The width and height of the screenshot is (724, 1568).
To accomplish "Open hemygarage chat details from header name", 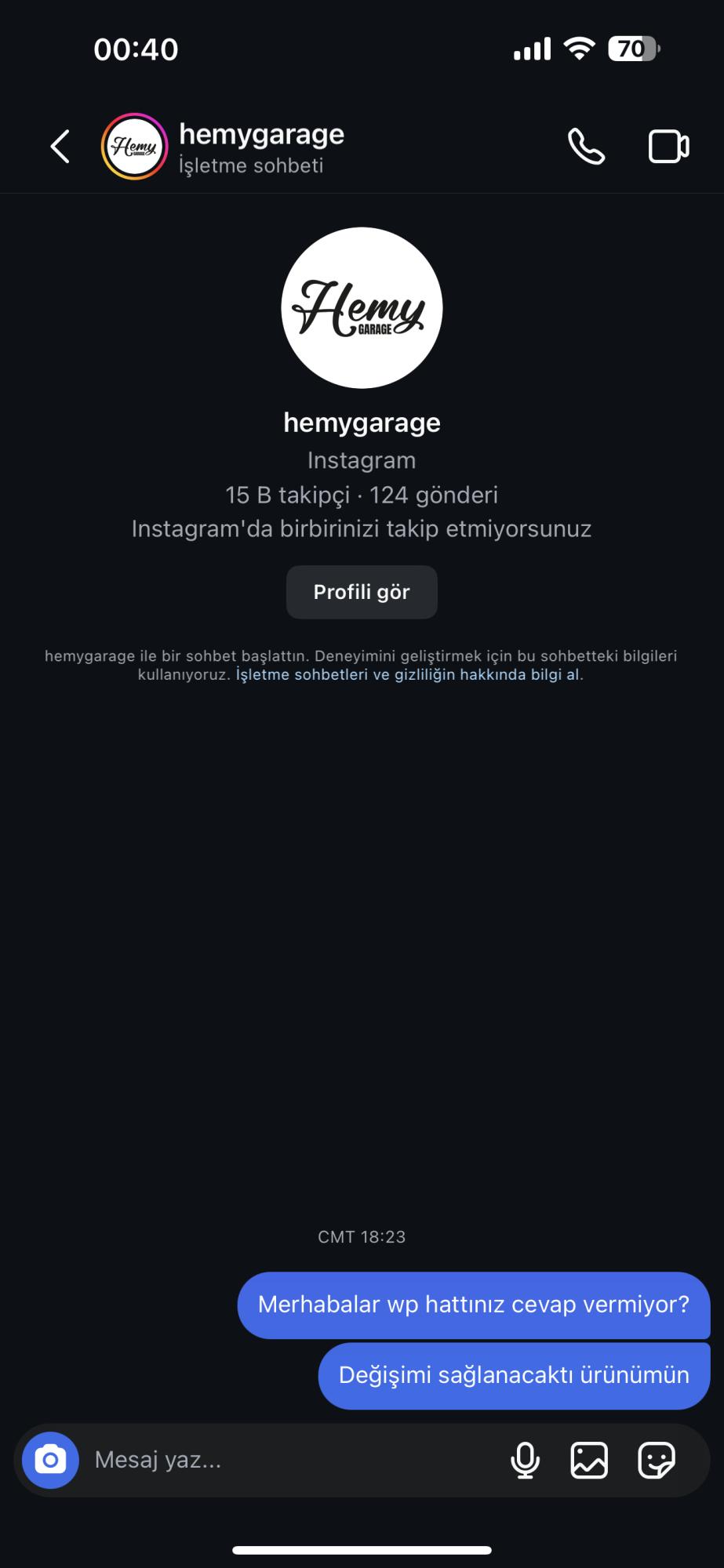I will coord(261,135).
